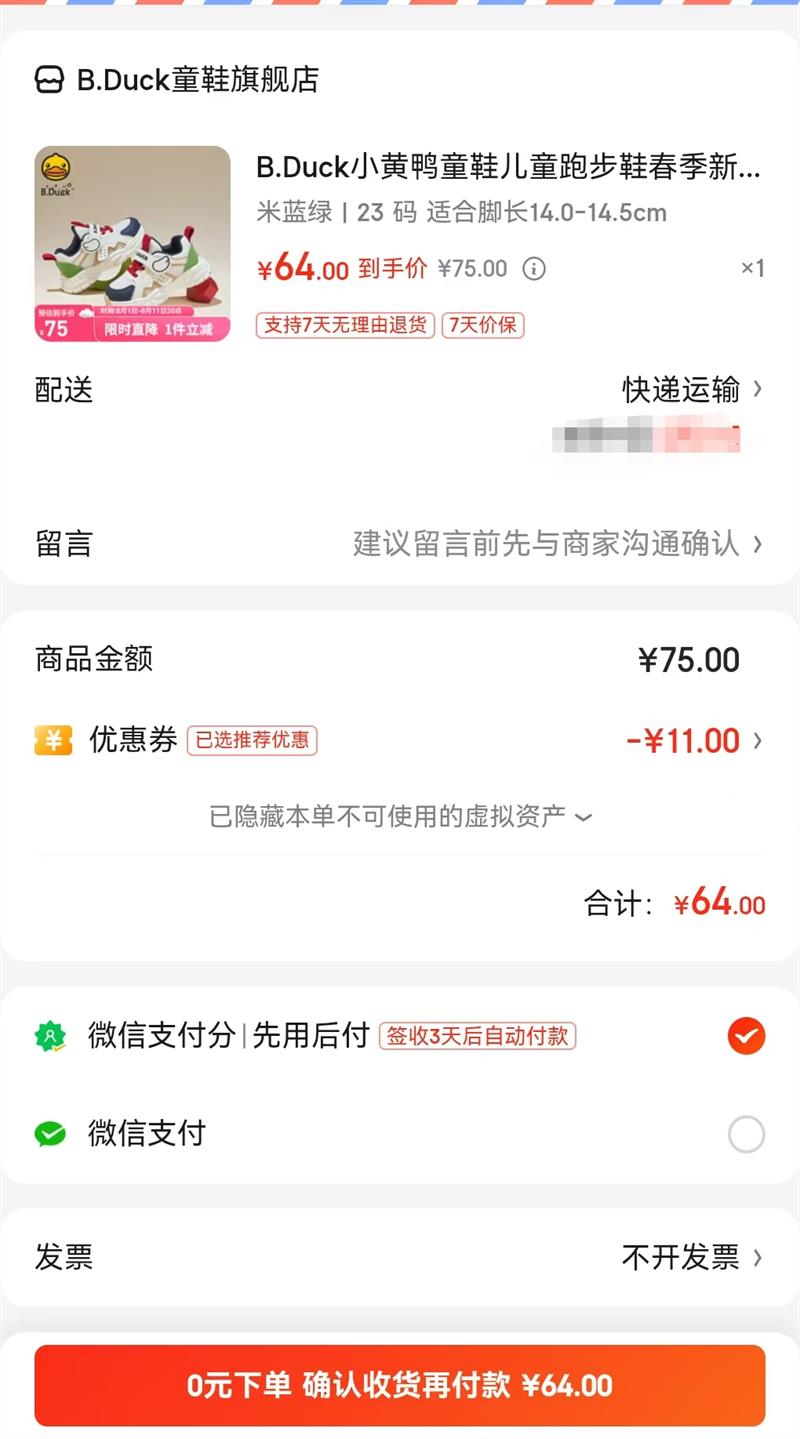Select 微信支付分 先用后付 payment option
The width and height of the screenshot is (800, 1439).
(746, 1036)
